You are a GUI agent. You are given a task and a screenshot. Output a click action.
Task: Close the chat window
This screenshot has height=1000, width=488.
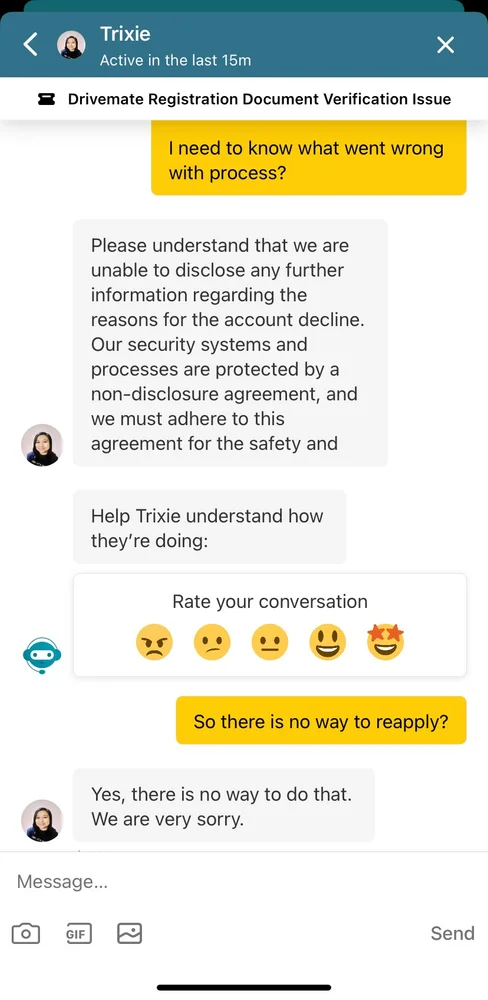click(445, 45)
